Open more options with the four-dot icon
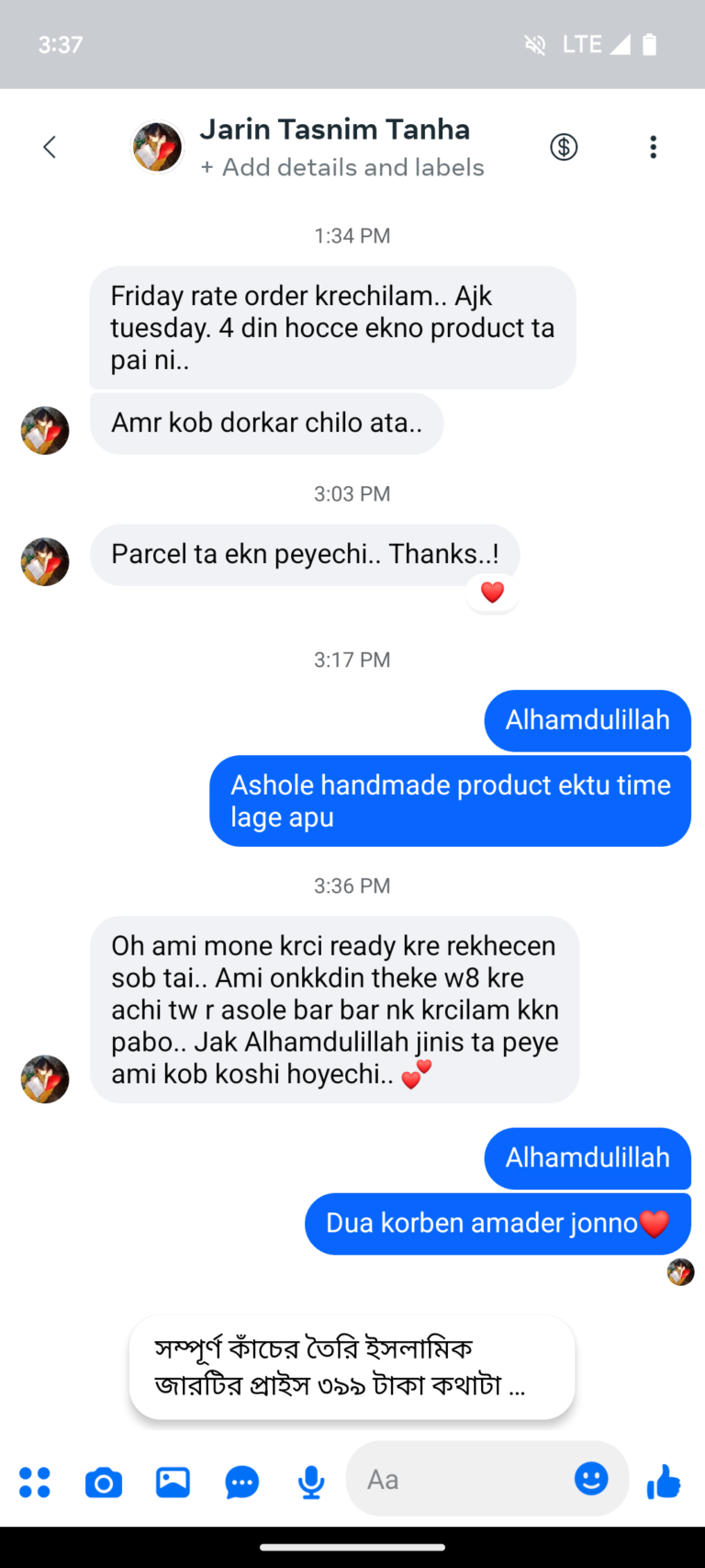The height and width of the screenshot is (1568, 705). click(35, 1482)
